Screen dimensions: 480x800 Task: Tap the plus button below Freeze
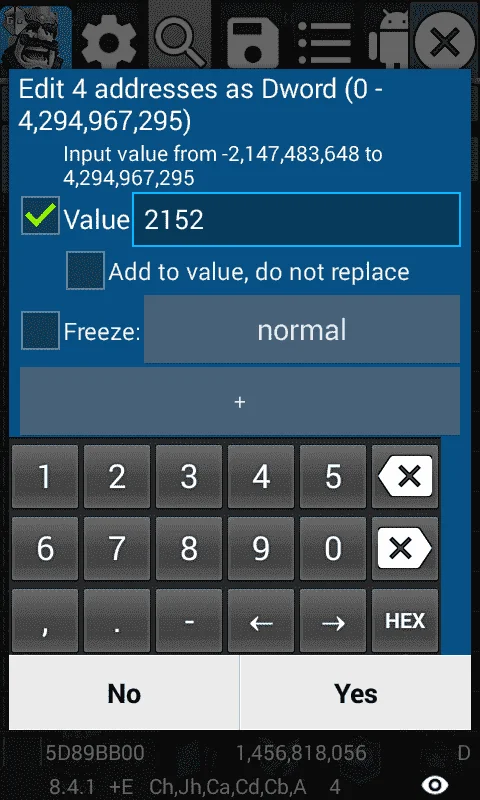click(x=240, y=402)
